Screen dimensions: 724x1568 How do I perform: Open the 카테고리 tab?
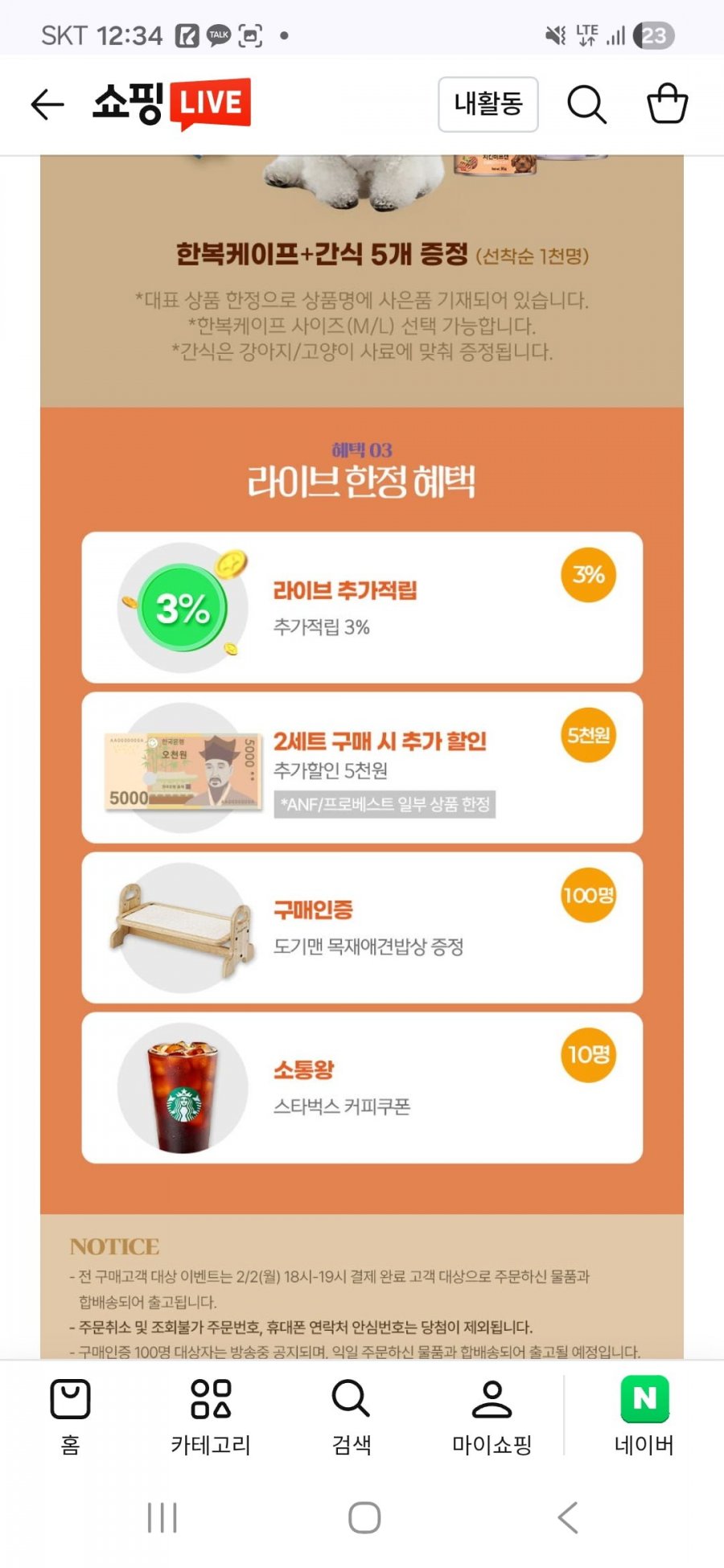[211, 1417]
